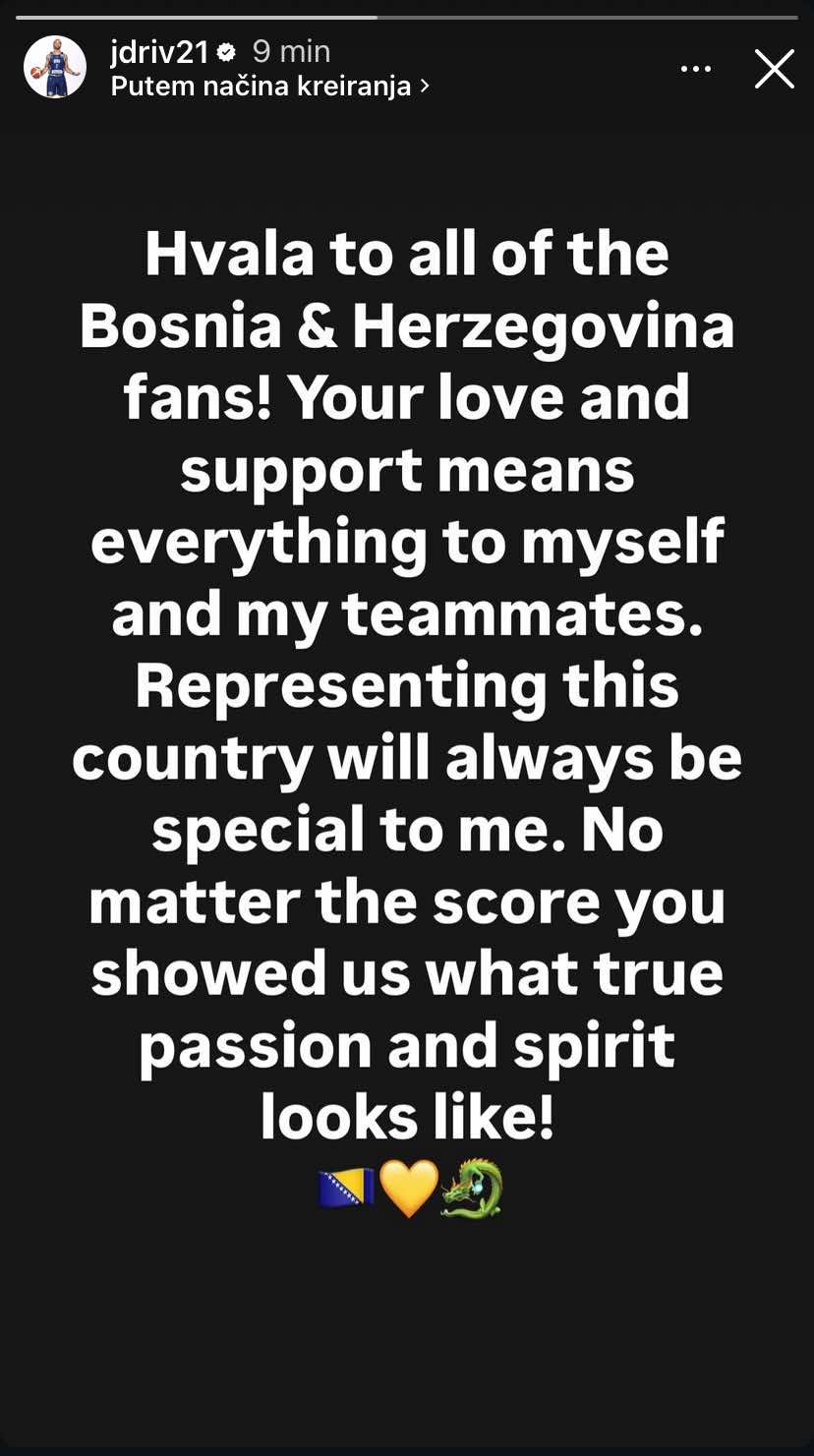Close the story viewer
Image resolution: width=814 pixels, height=1456 pixels.
pyautogui.click(x=774, y=69)
